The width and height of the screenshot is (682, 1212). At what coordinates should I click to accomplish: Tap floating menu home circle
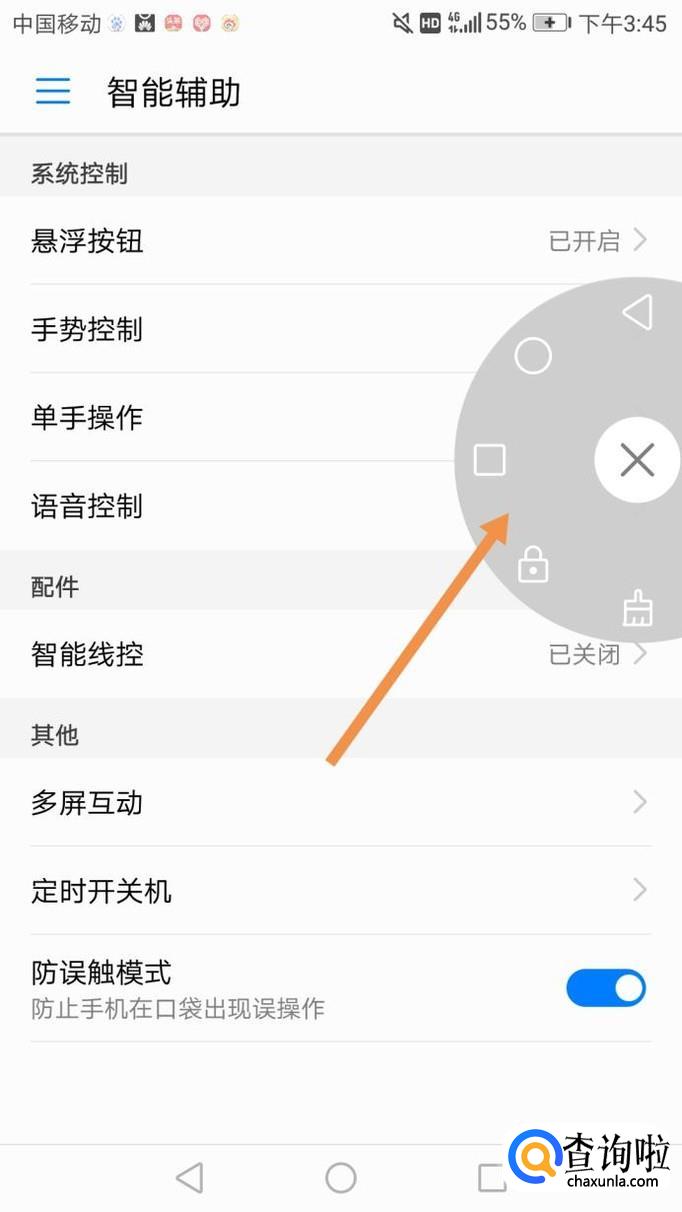(533, 356)
